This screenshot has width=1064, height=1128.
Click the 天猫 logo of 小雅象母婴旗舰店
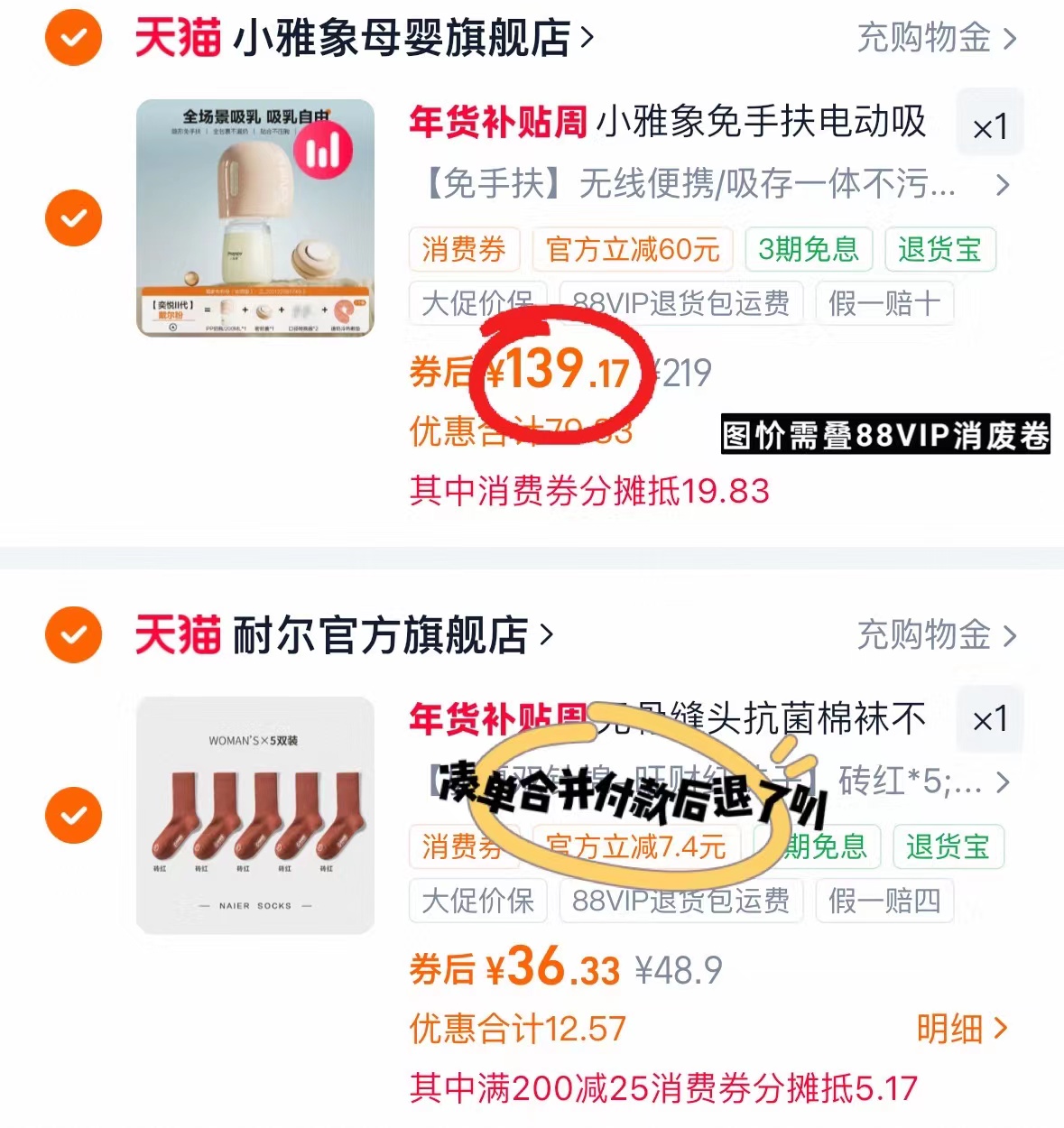pyautogui.click(x=177, y=38)
